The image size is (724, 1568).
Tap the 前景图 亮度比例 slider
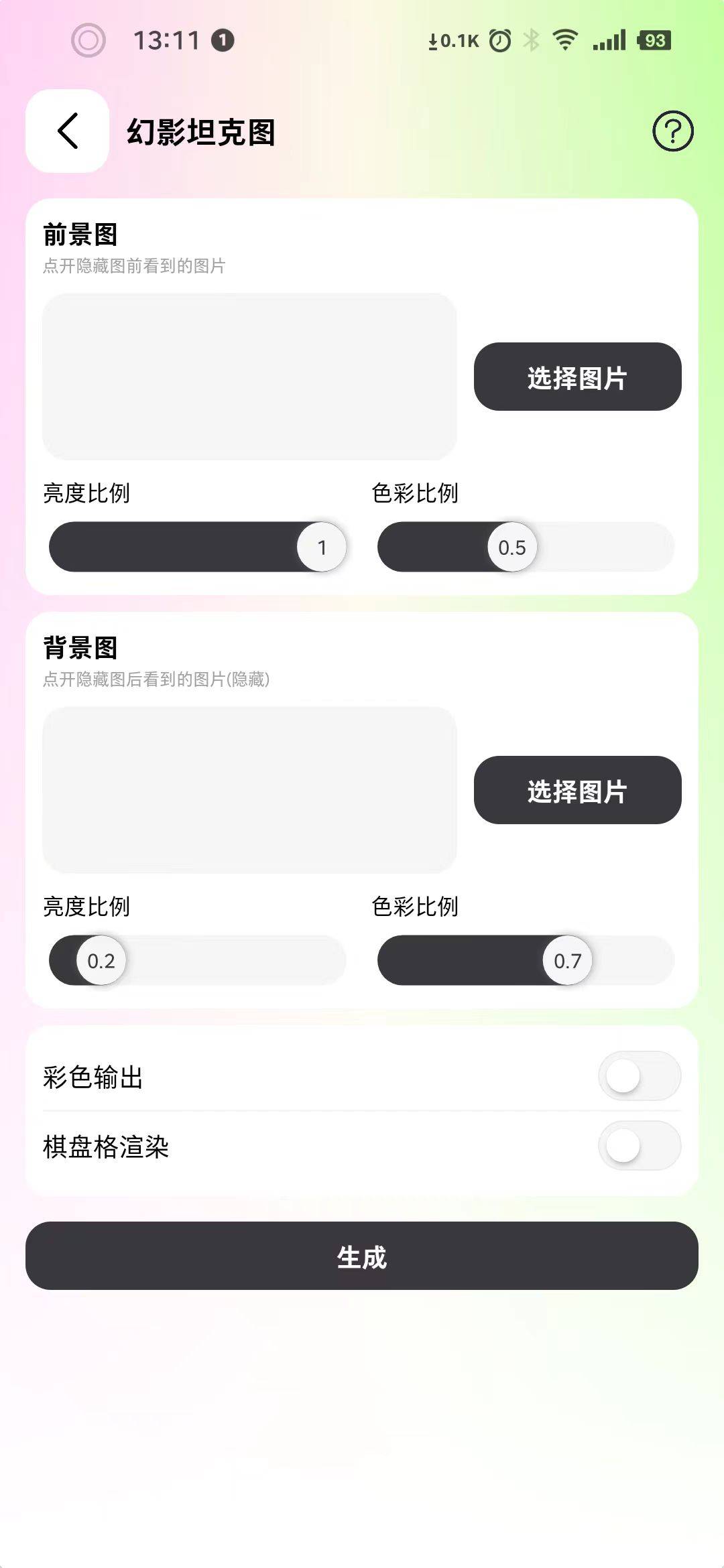coord(197,547)
